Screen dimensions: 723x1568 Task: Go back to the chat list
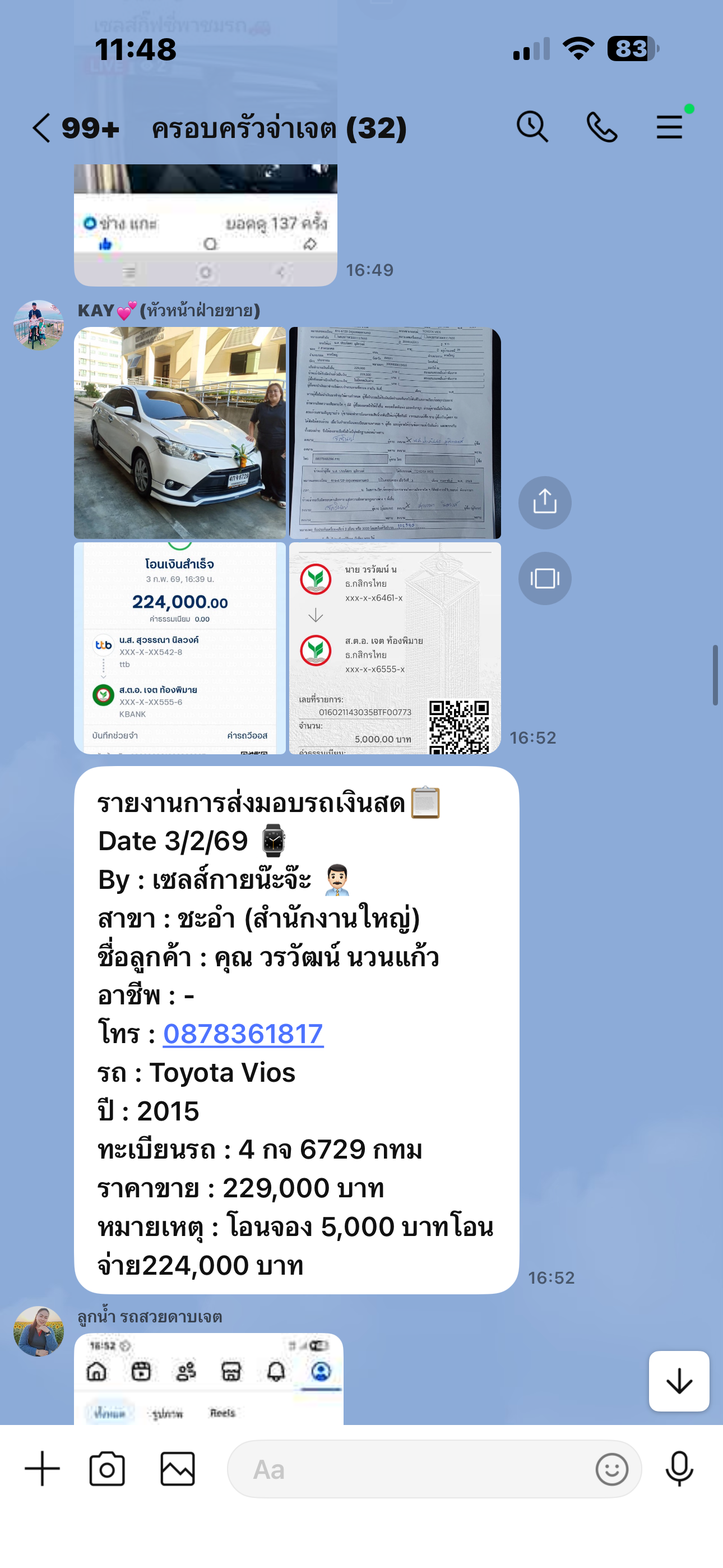pos(42,128)
